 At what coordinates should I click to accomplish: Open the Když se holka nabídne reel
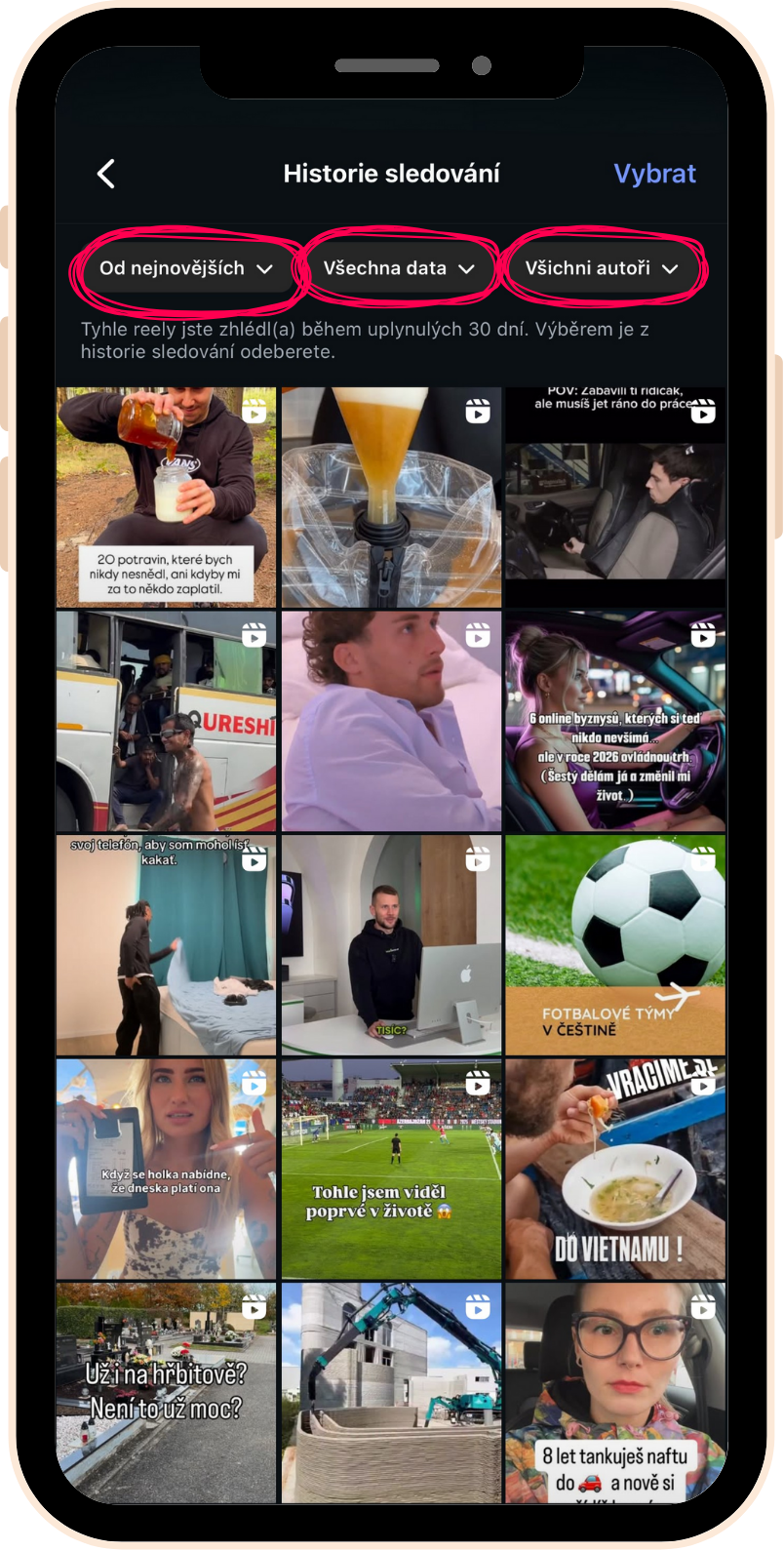(x=166, y=1169)
